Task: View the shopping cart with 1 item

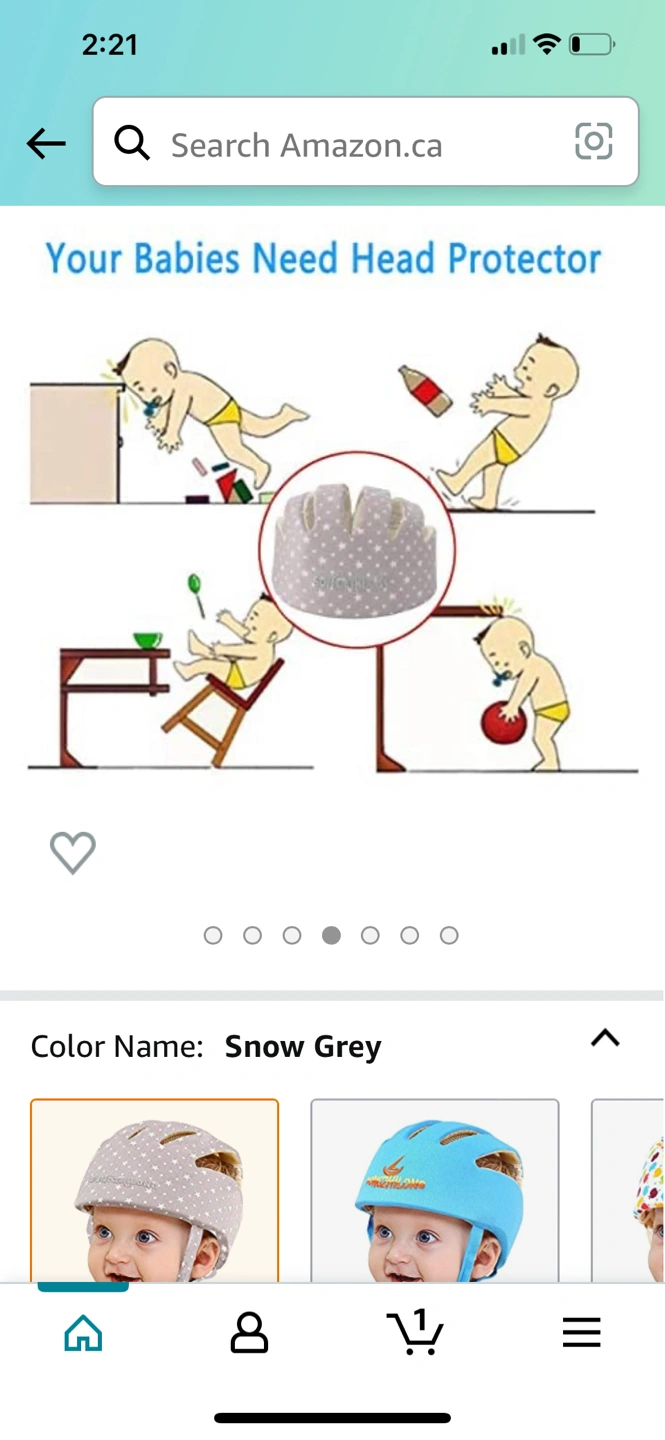Action: tap(415, 1333)
